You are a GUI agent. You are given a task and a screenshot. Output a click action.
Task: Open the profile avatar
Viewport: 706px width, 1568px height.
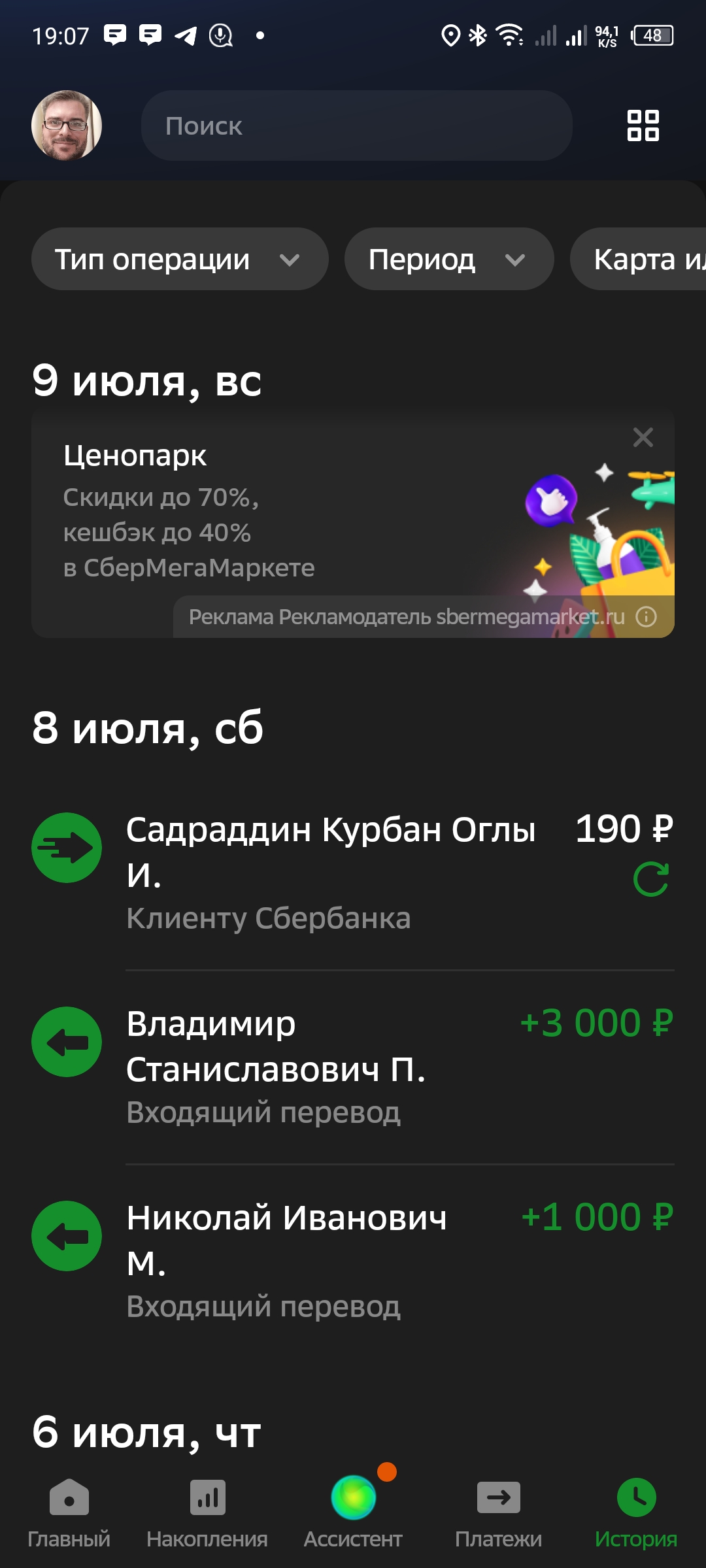[67, 125]
